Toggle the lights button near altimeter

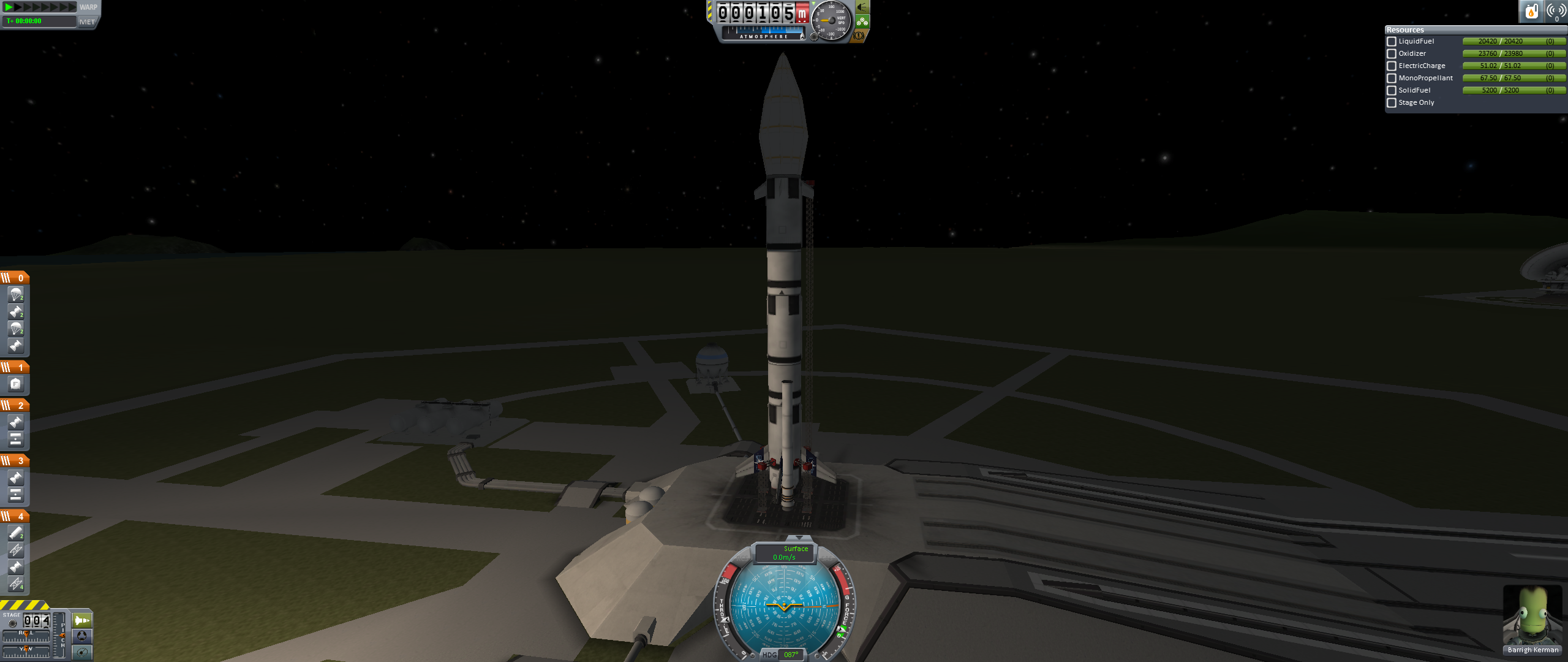coord(862,7)
